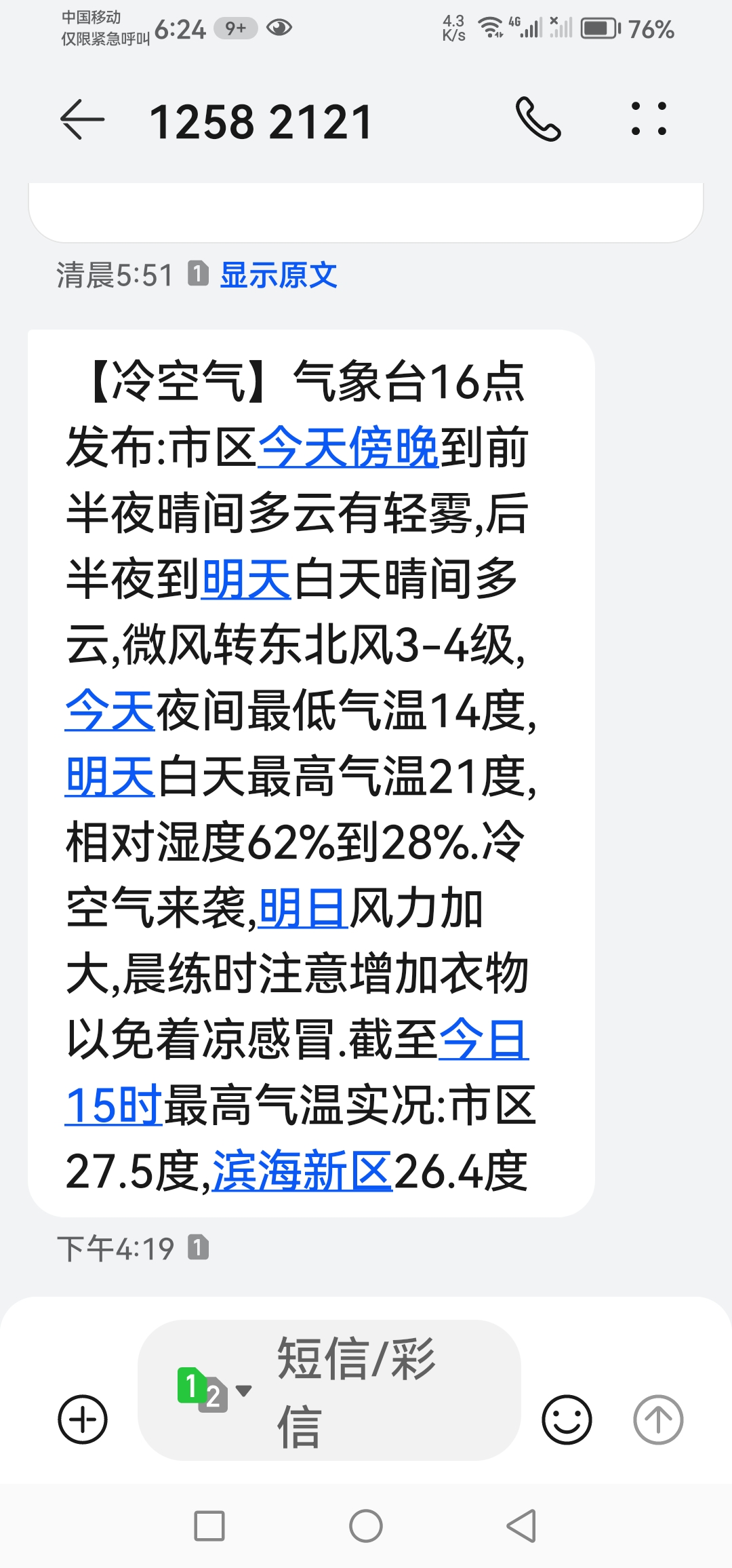The width and height of the screenshot is (732, 1568).
Task: Tap the 今日15时 linked text
Action: coord(114,1105)
